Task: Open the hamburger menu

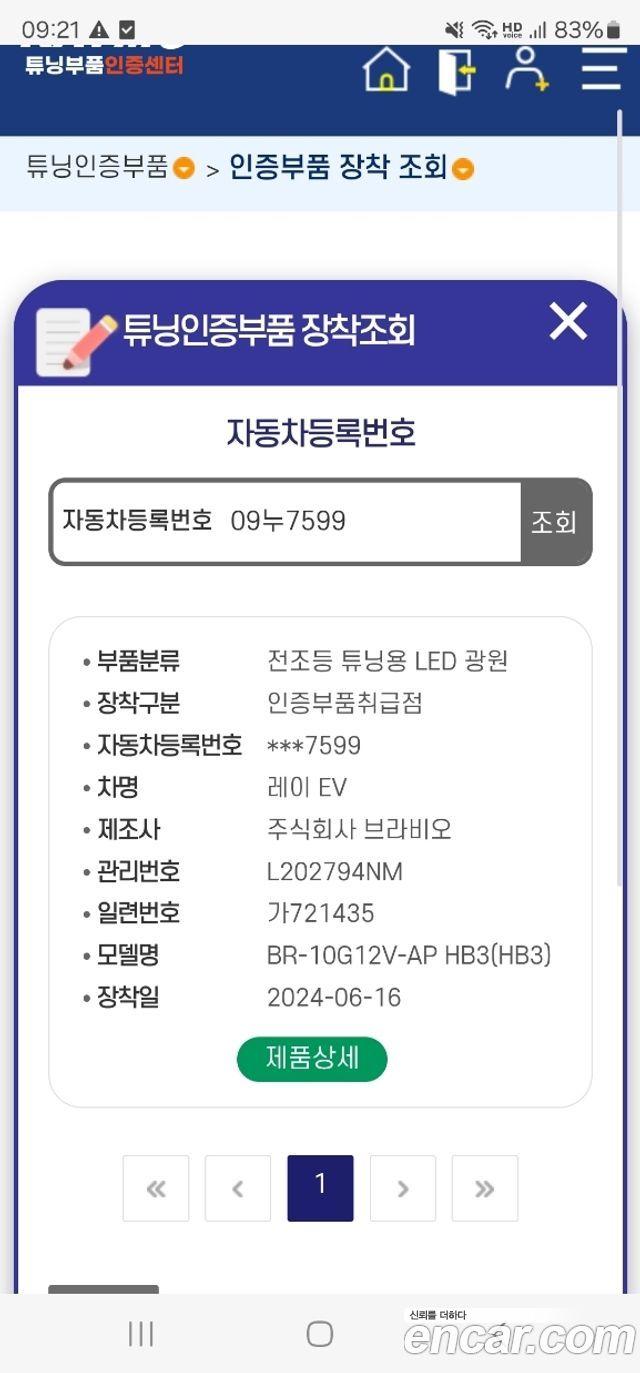Action: (x=602, y=68)
